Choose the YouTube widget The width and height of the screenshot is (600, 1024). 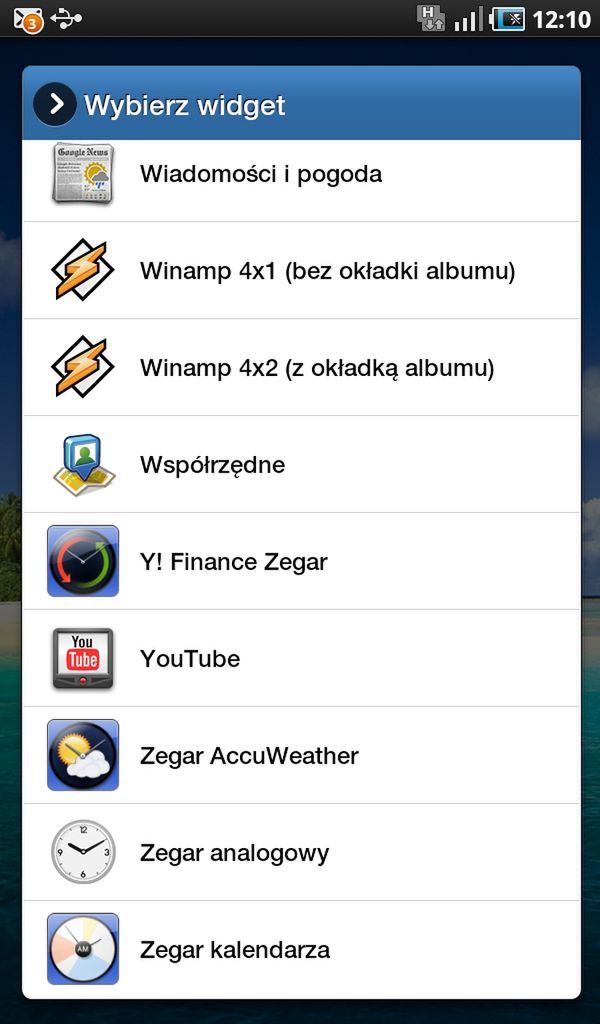pos(300,659)
